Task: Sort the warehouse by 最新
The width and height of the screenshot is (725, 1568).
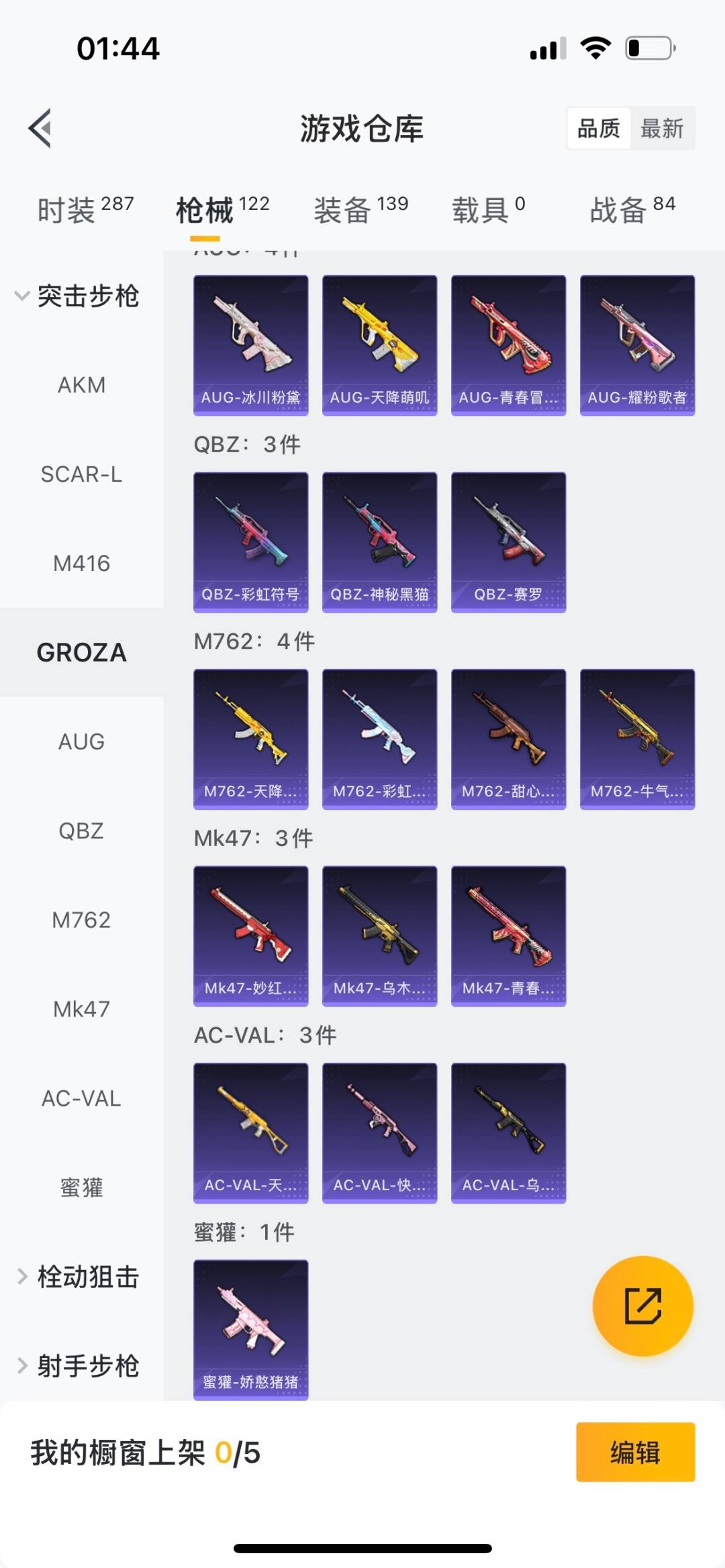Action: [661, 127]
